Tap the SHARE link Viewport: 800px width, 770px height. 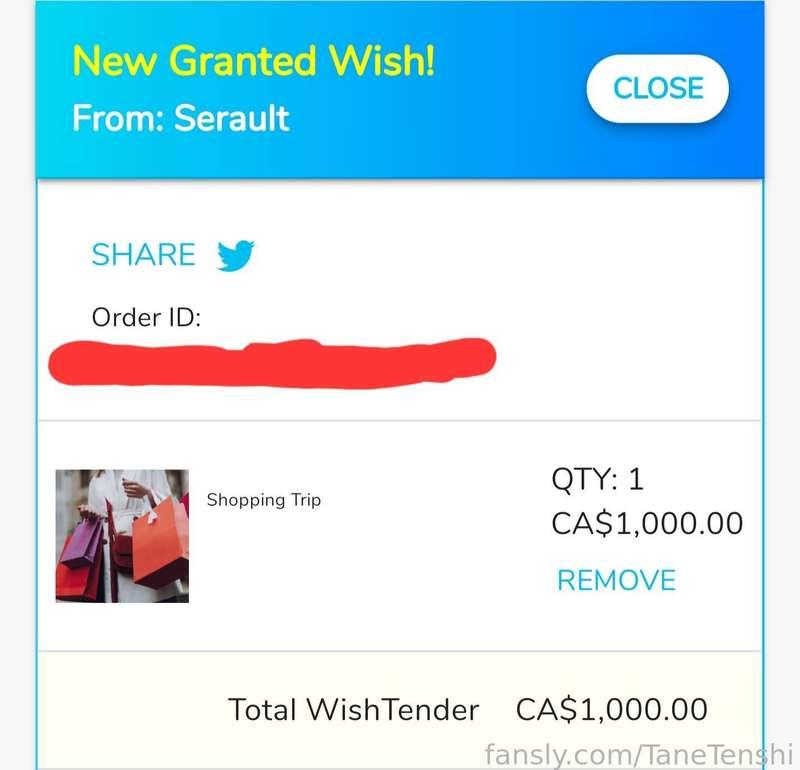[143, 255]
